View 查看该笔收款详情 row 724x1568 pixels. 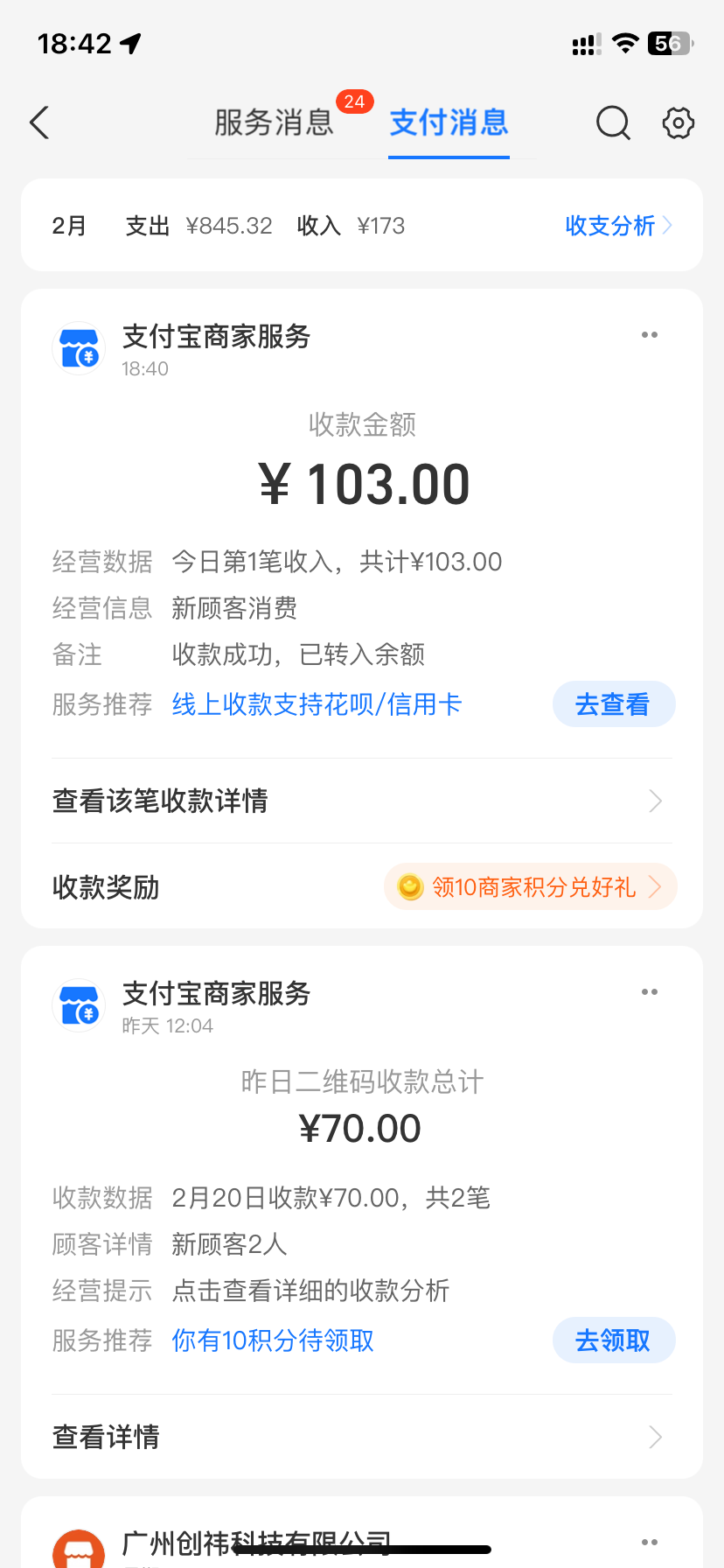point(362,801)
